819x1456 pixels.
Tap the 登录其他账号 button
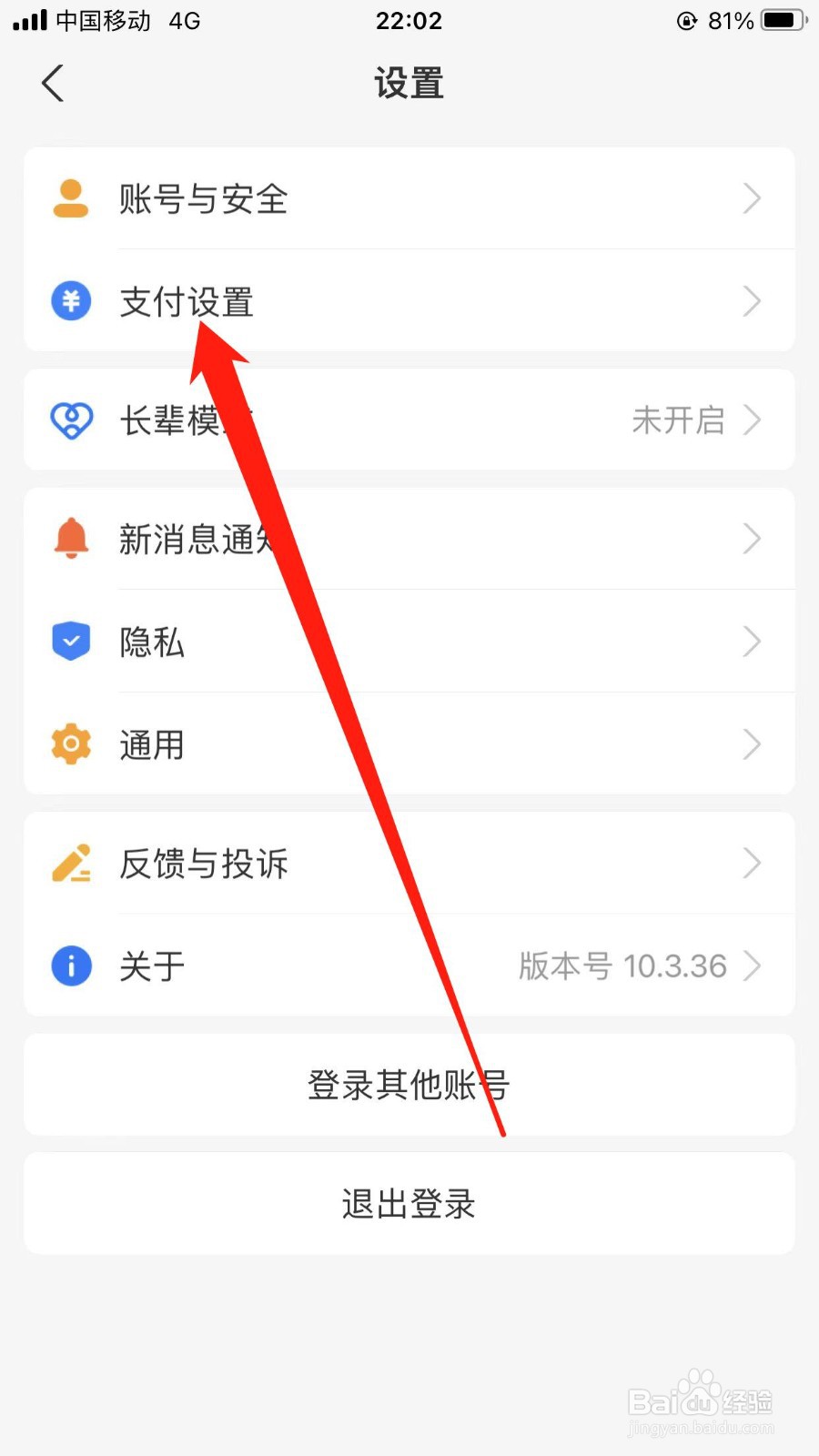[408, 1085]
